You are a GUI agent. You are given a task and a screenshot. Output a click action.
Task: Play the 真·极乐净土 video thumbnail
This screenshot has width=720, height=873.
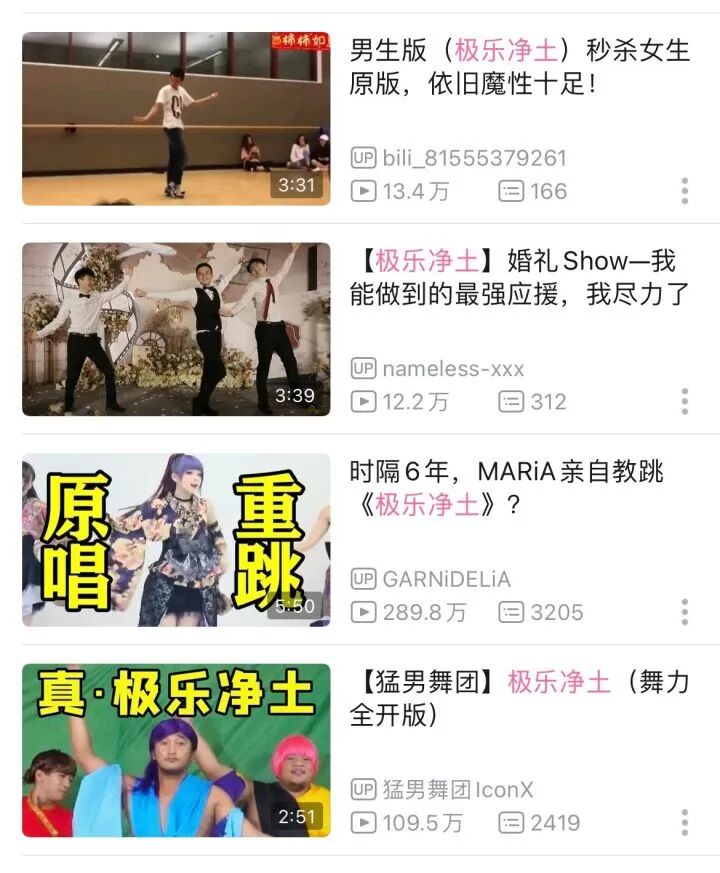(x=176, y=750)
